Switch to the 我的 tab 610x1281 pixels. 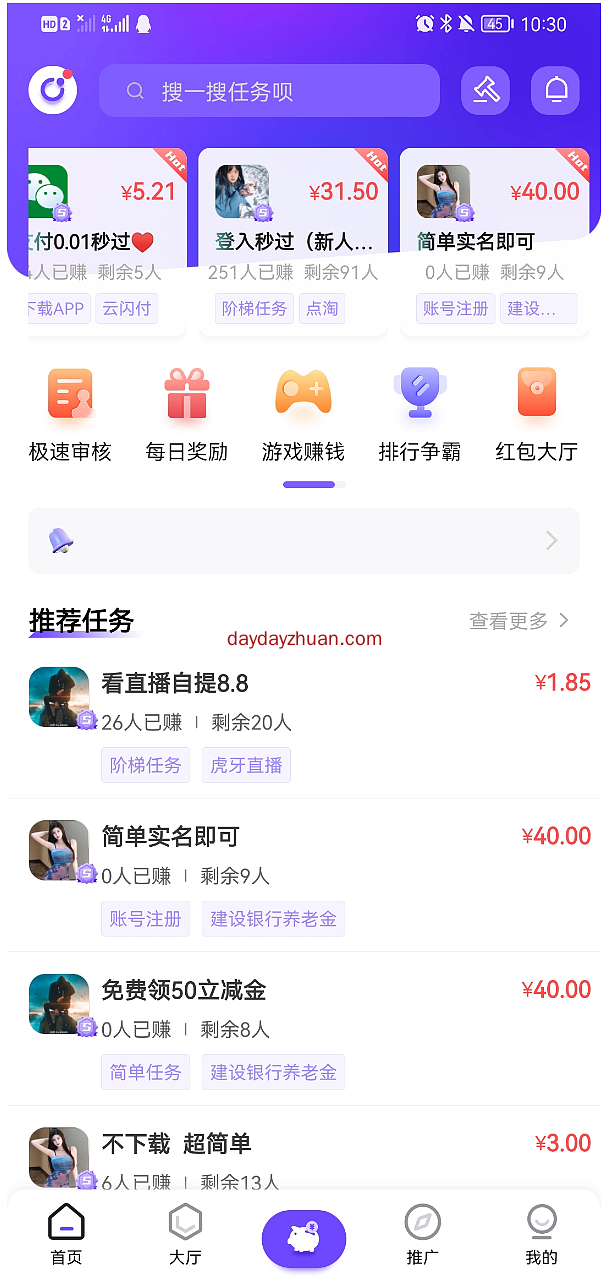tap(541, 1235)
